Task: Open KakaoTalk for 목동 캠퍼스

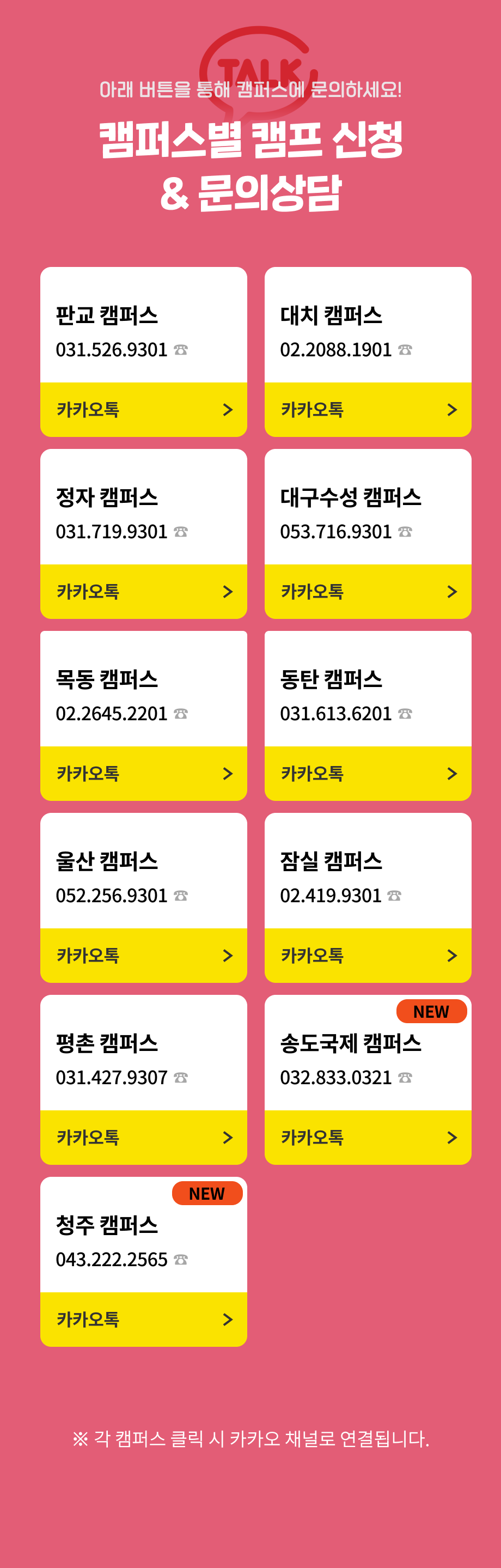Action: tap(144, 774)
